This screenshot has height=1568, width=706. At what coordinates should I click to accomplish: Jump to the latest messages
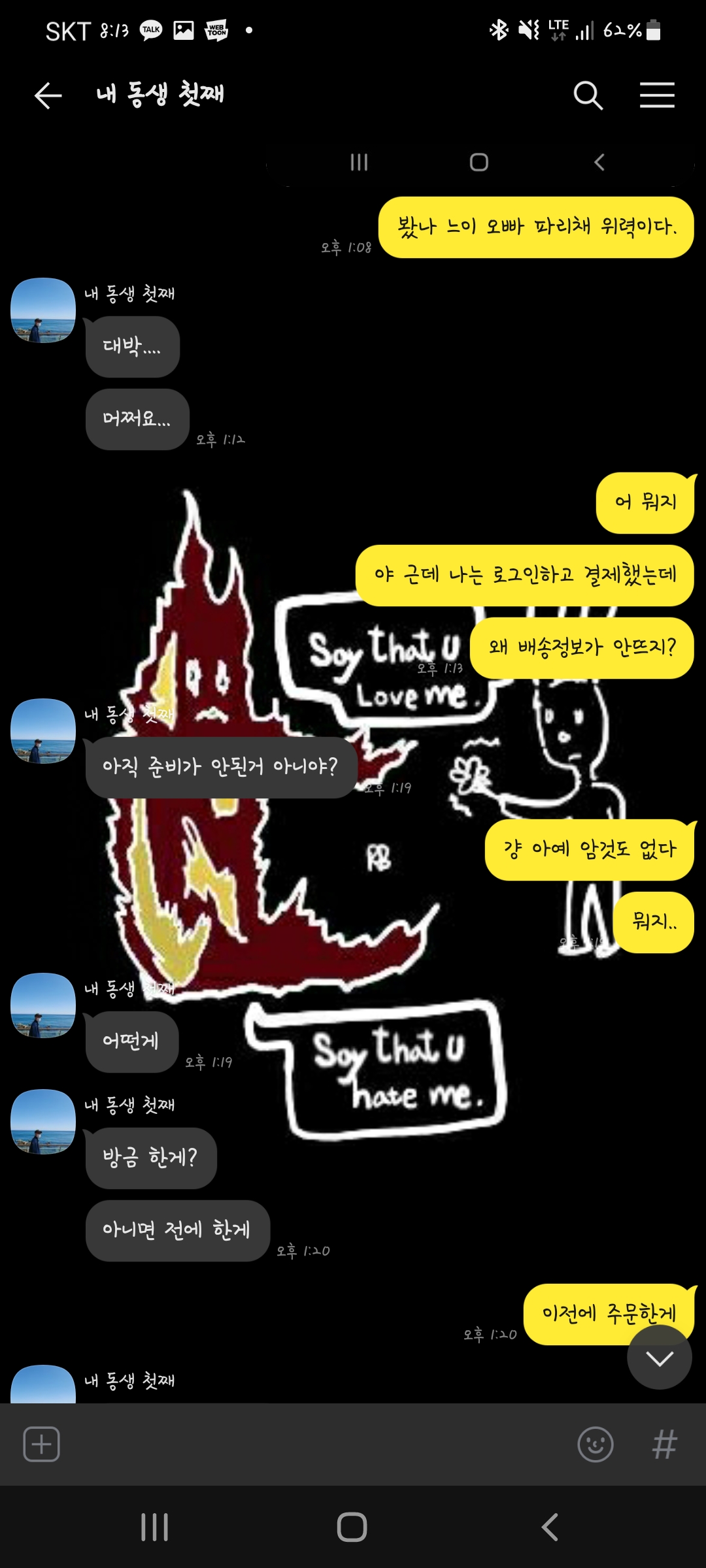pos(659,1358)
